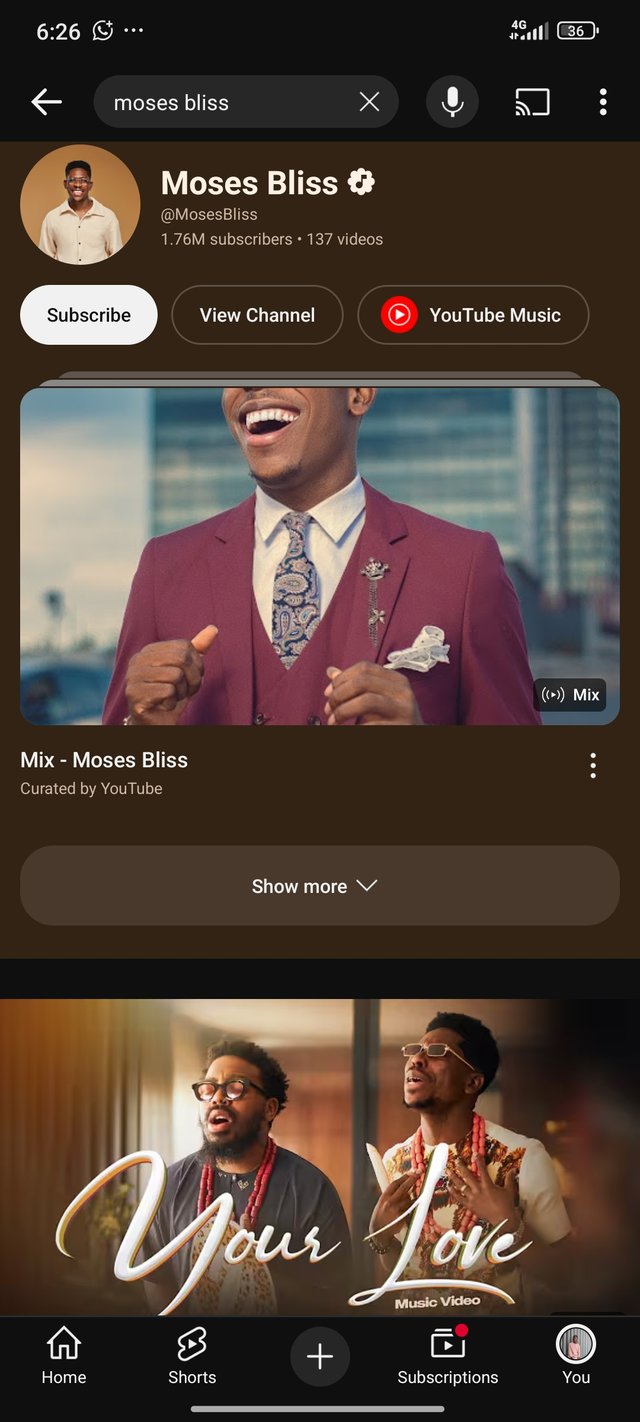640x1422 pixels.
Task: Open Moses Bliss in YouTube Music
Action: pos(473,315)
